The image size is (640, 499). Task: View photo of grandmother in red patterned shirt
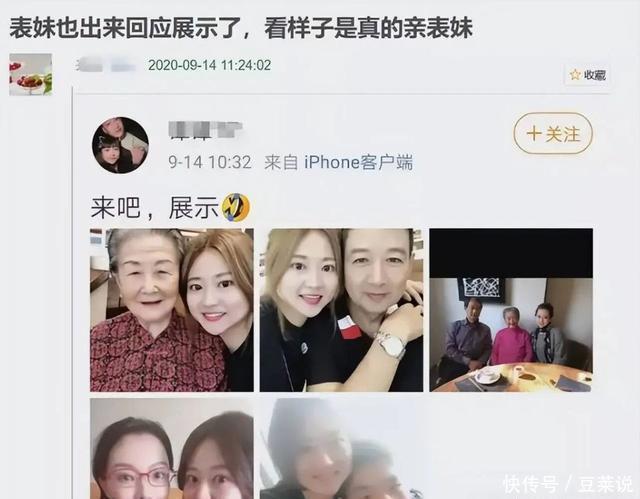(171, 309)
